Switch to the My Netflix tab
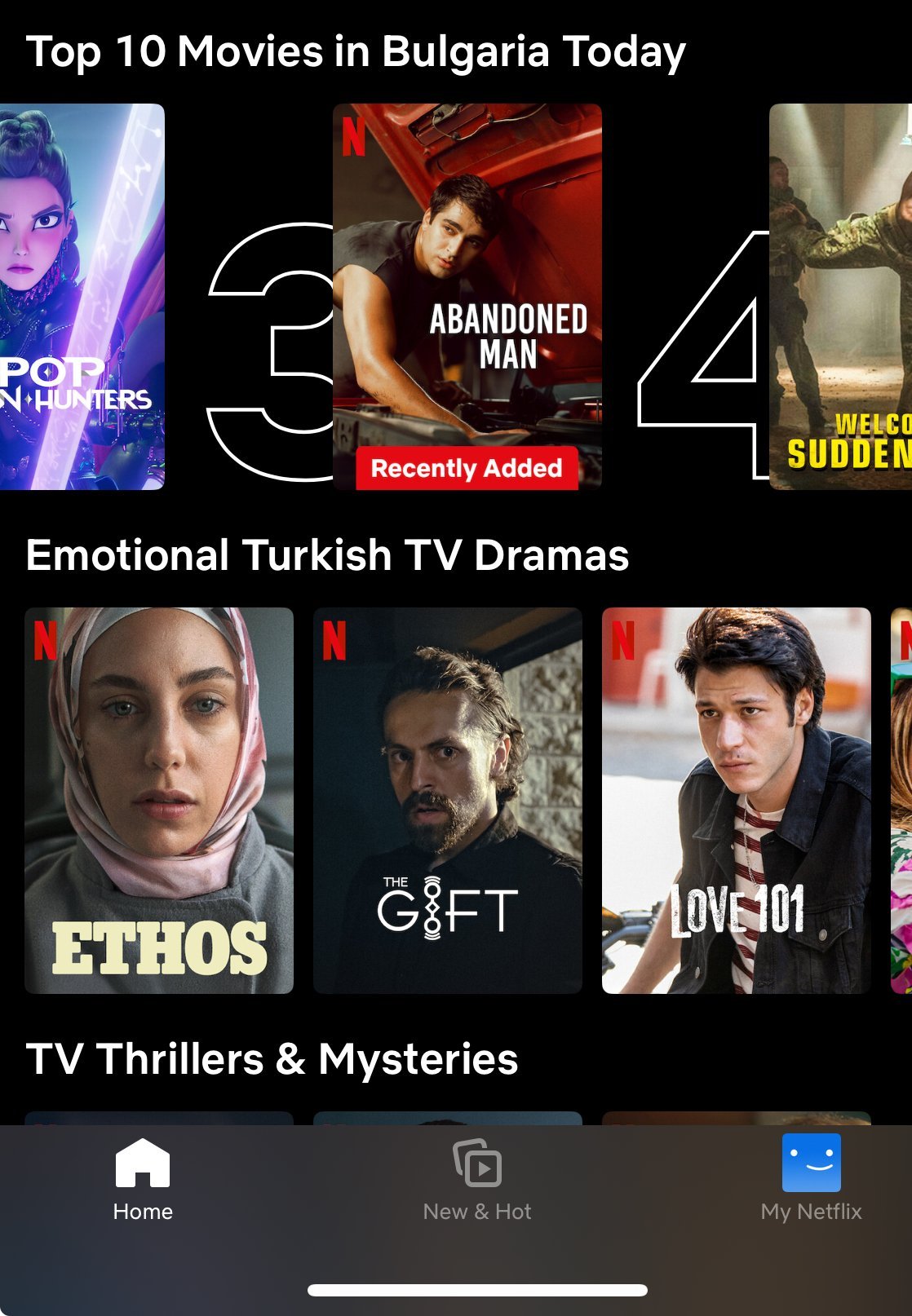This screenshot has width=912, height=1316. pyautogui.click(x=812, y=1180)
